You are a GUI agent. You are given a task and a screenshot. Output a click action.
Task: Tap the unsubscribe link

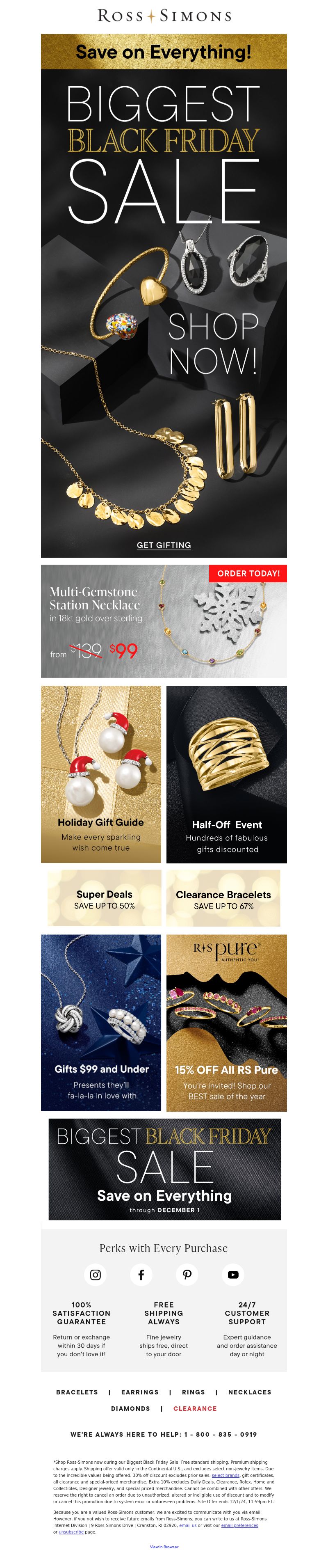(x=71, y=1531)
